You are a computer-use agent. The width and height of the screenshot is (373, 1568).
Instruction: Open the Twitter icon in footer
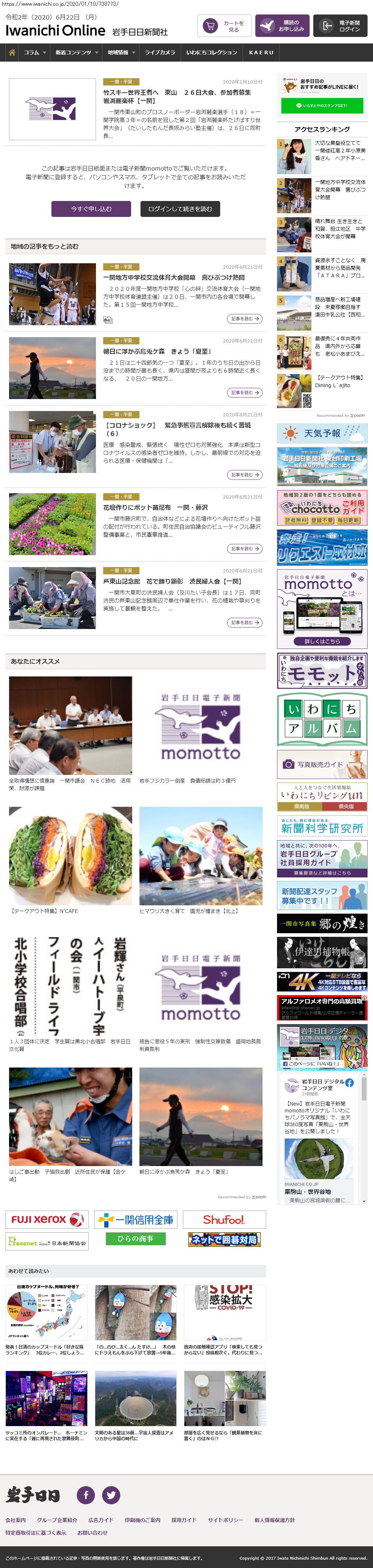111,1494
